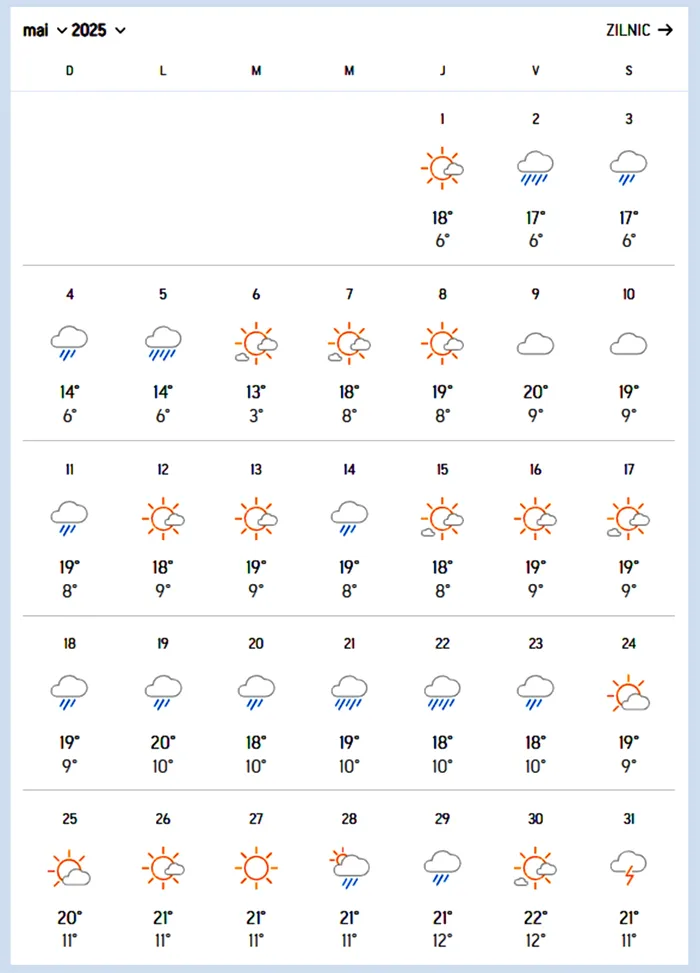The image size is (700, 973).
Task: Select May 17 in the calendar
Action: point(628,528)
